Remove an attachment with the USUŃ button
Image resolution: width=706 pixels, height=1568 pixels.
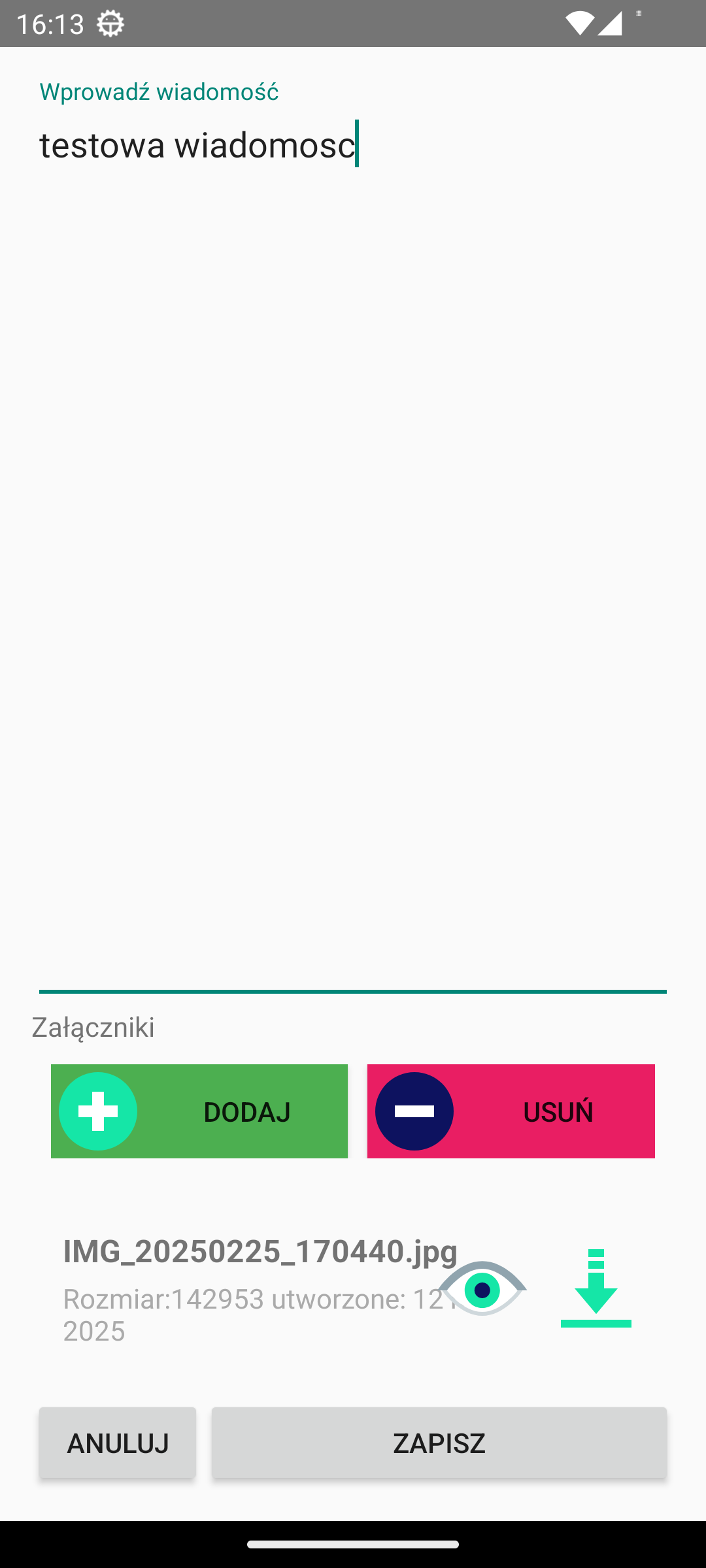click(x=511, y=1111)
